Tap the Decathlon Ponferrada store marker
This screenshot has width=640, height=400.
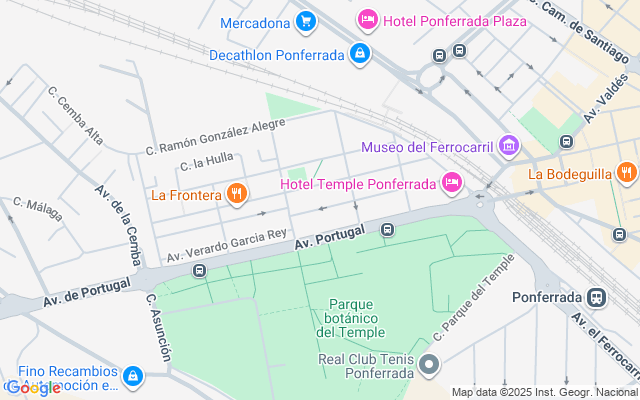click(x=360, y=54)
